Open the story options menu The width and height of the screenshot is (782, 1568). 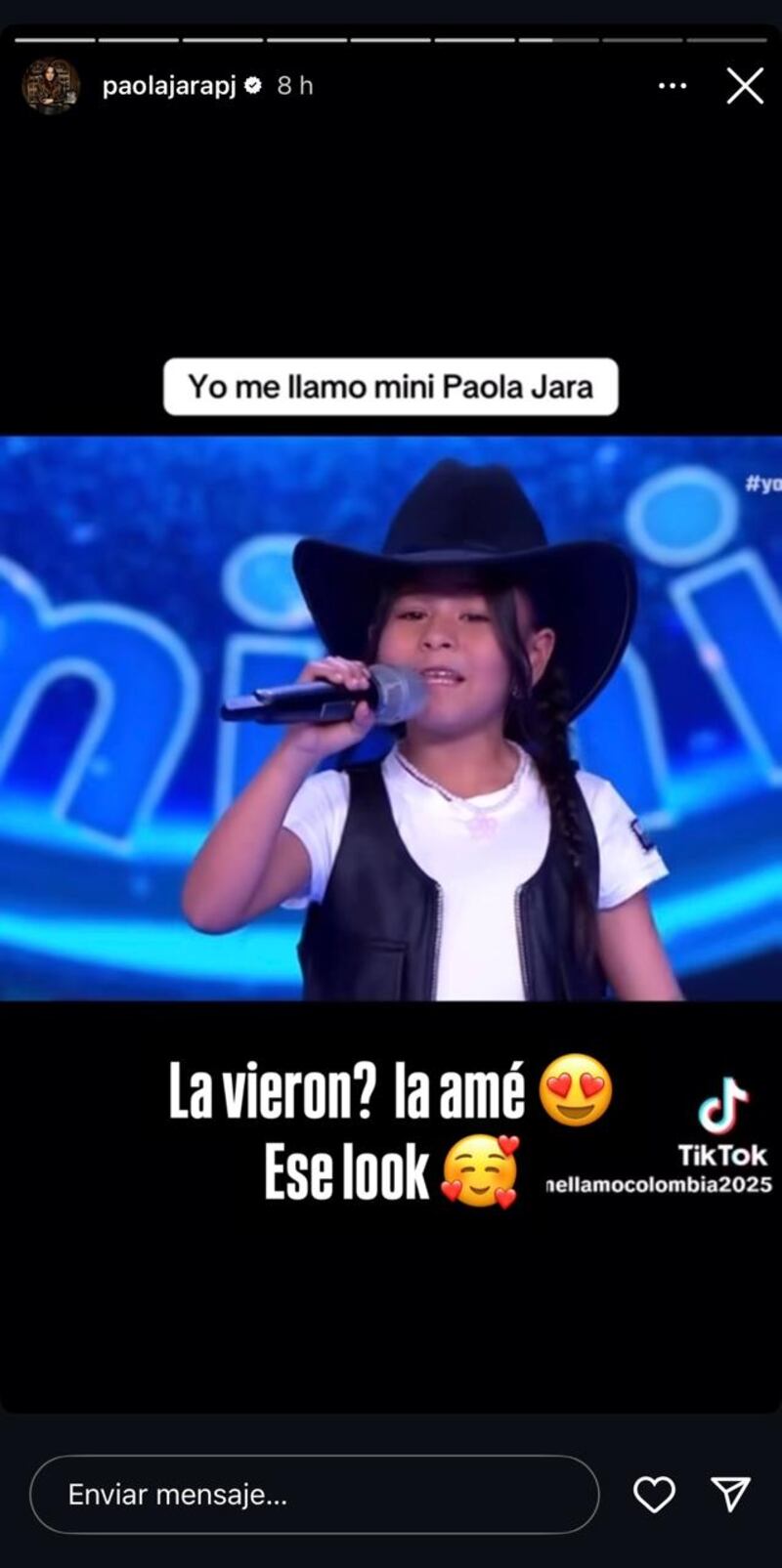tap(673, 86)
